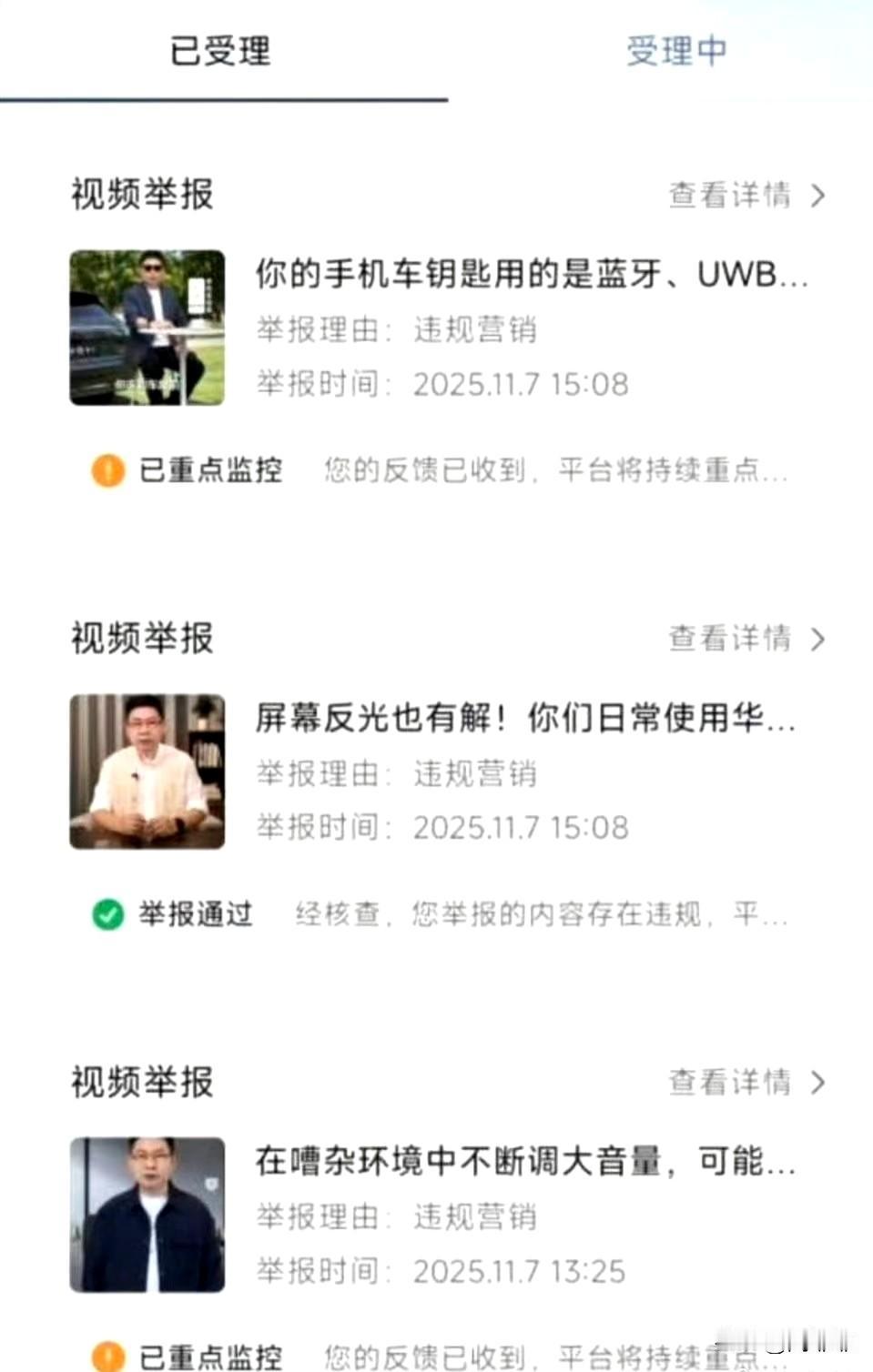
Task: Click the thumbnail of the car video report
Action: pyautogui.click(x=146, y=328)
